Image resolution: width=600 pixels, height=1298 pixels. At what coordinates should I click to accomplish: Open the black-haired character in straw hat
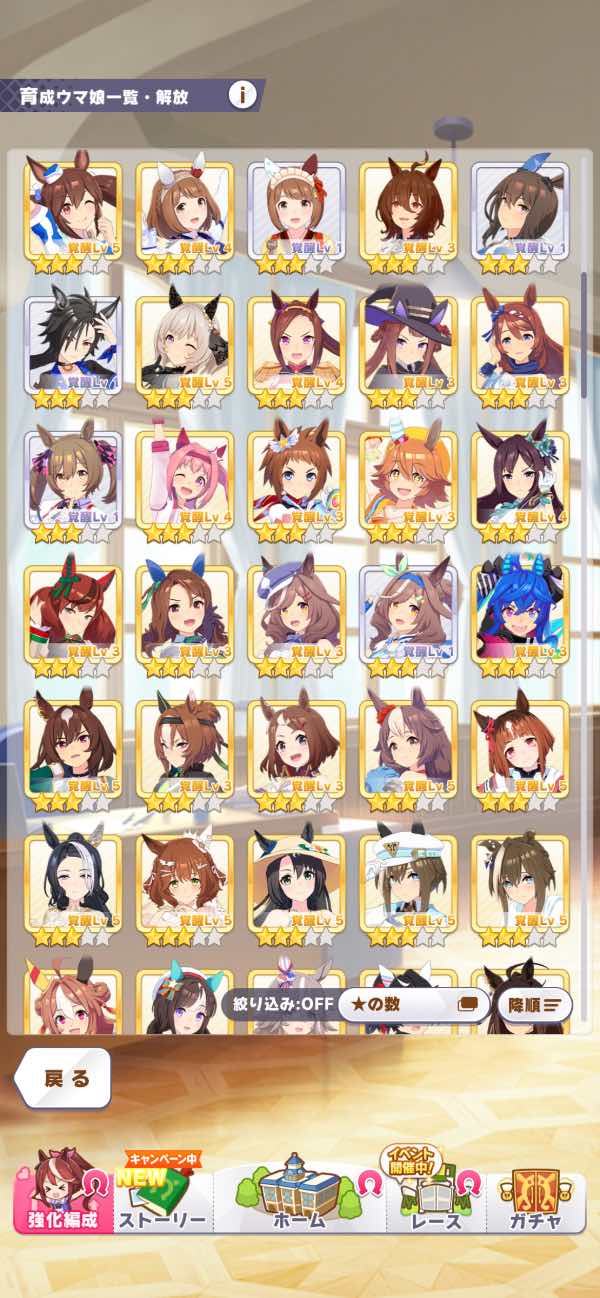296,884
